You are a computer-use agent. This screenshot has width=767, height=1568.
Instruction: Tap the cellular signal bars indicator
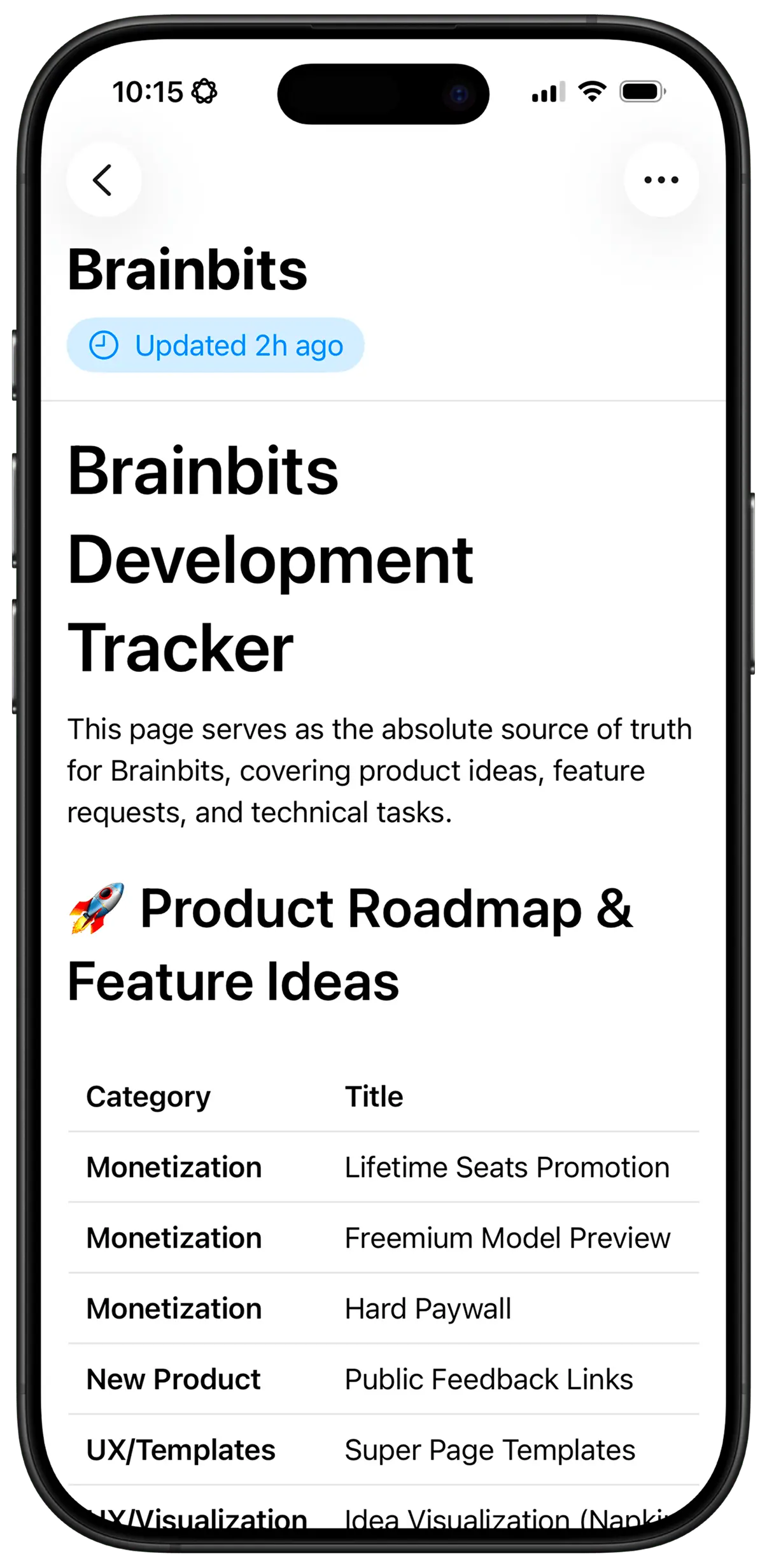547,92
